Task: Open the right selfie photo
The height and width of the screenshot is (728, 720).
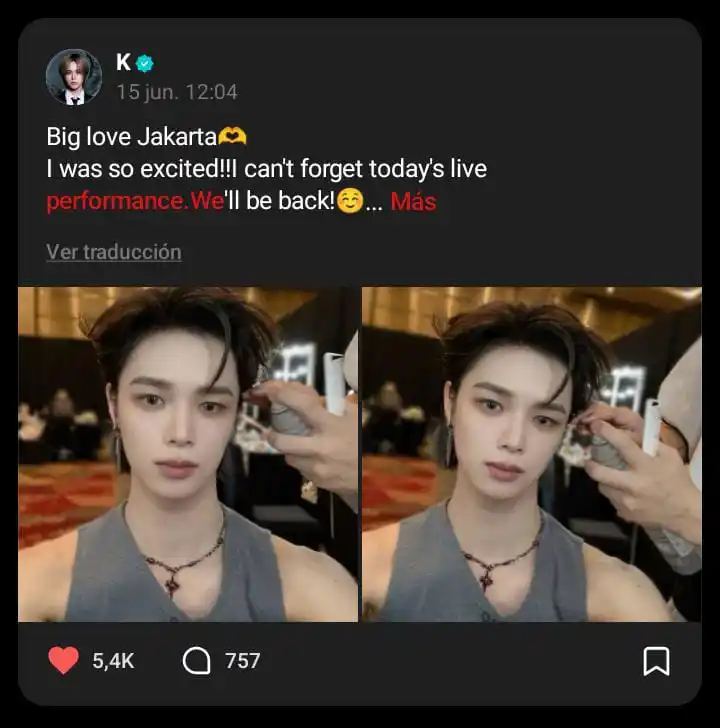Action: (x=531, y=454)
